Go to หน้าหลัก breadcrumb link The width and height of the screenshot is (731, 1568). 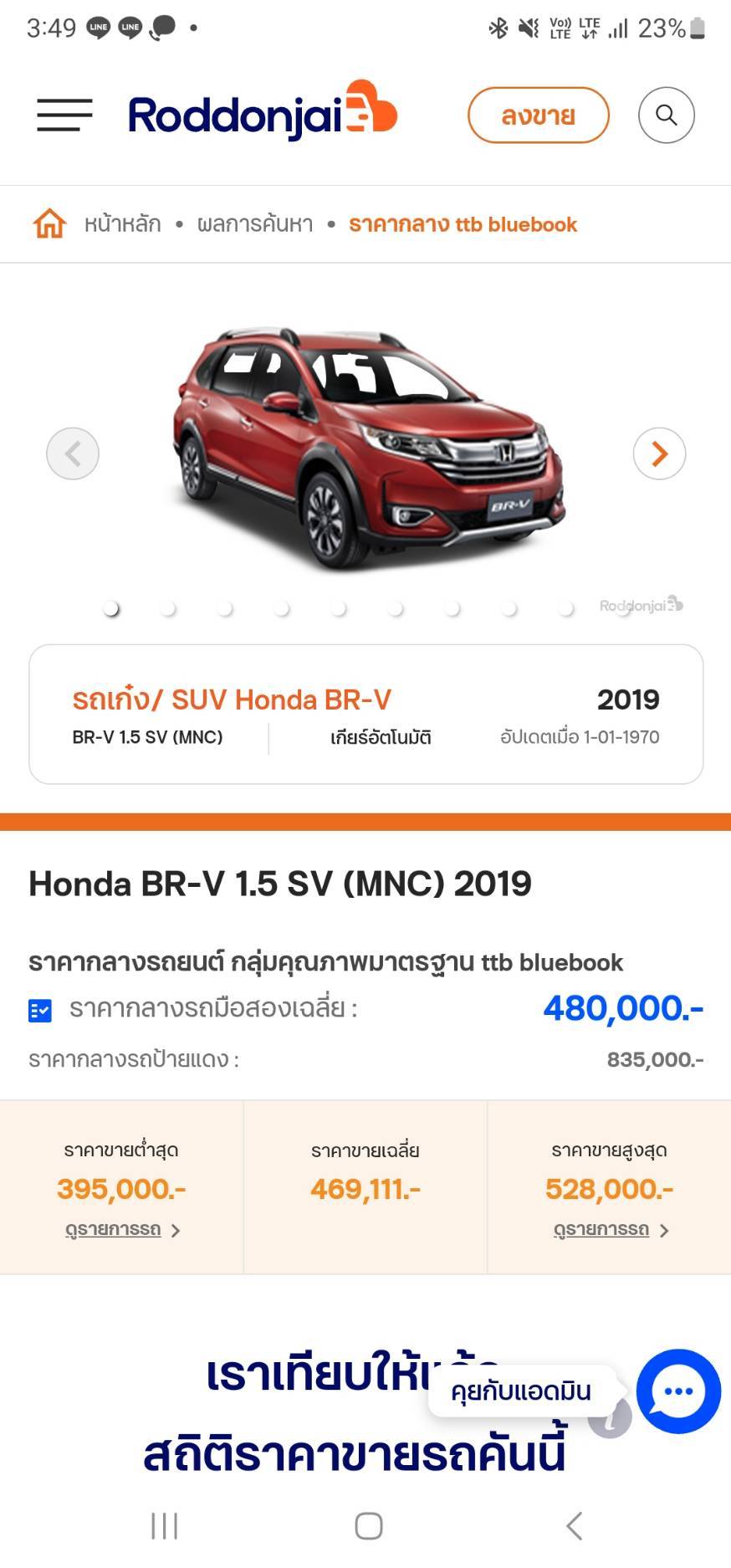tap(122, 224)
